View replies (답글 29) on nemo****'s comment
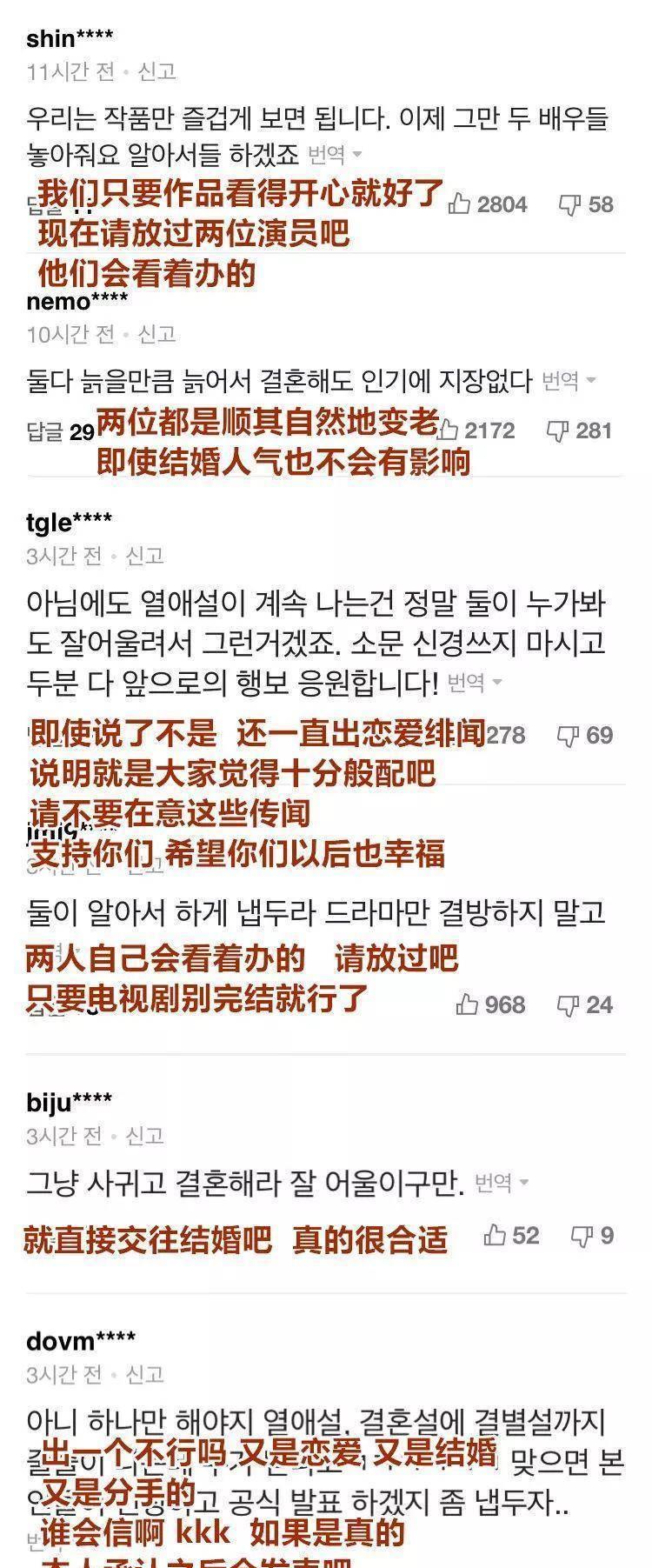 click(59, 431)
